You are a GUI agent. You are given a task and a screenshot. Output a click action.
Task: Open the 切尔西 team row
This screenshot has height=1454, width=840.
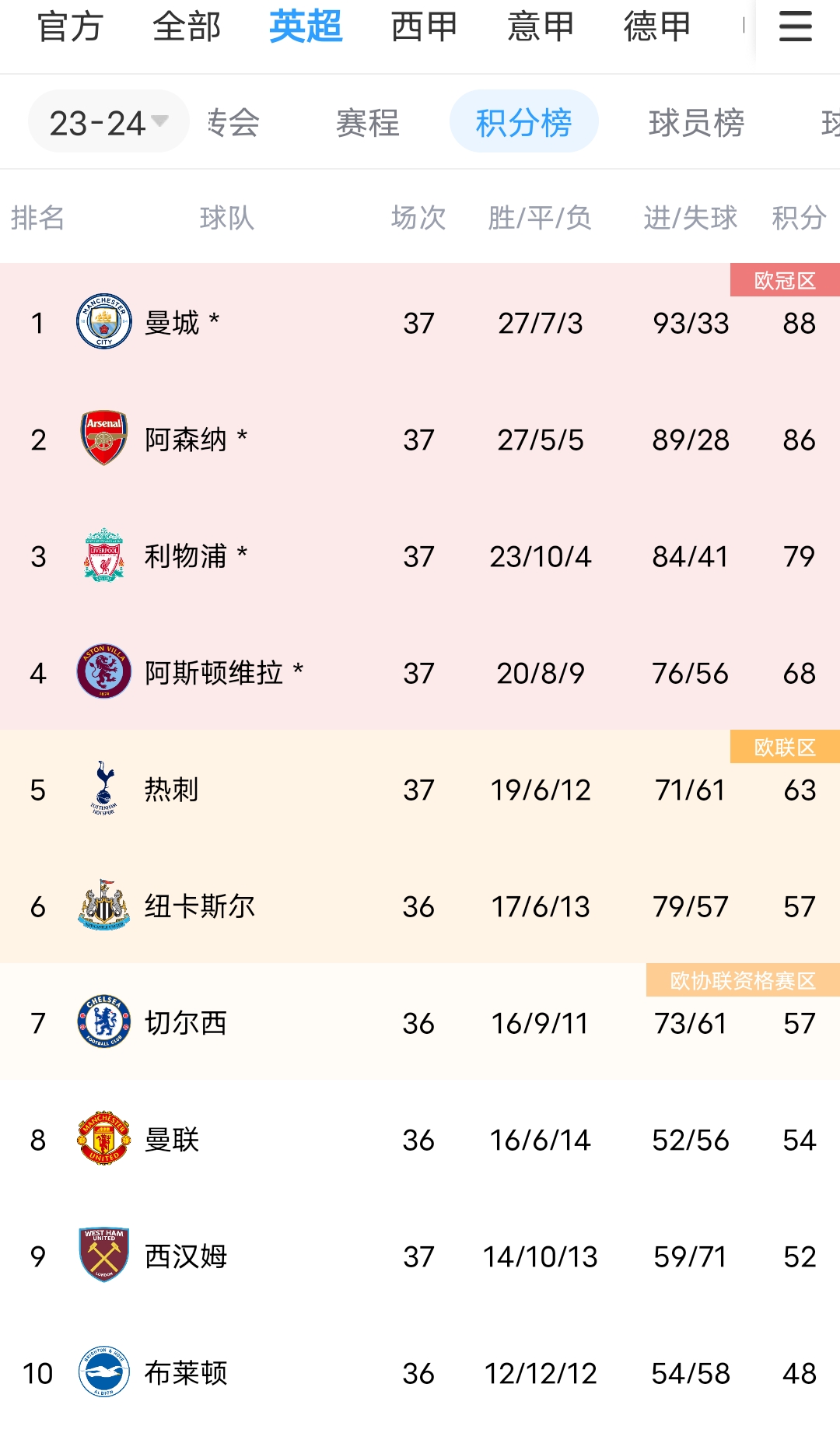point(420,1022)
